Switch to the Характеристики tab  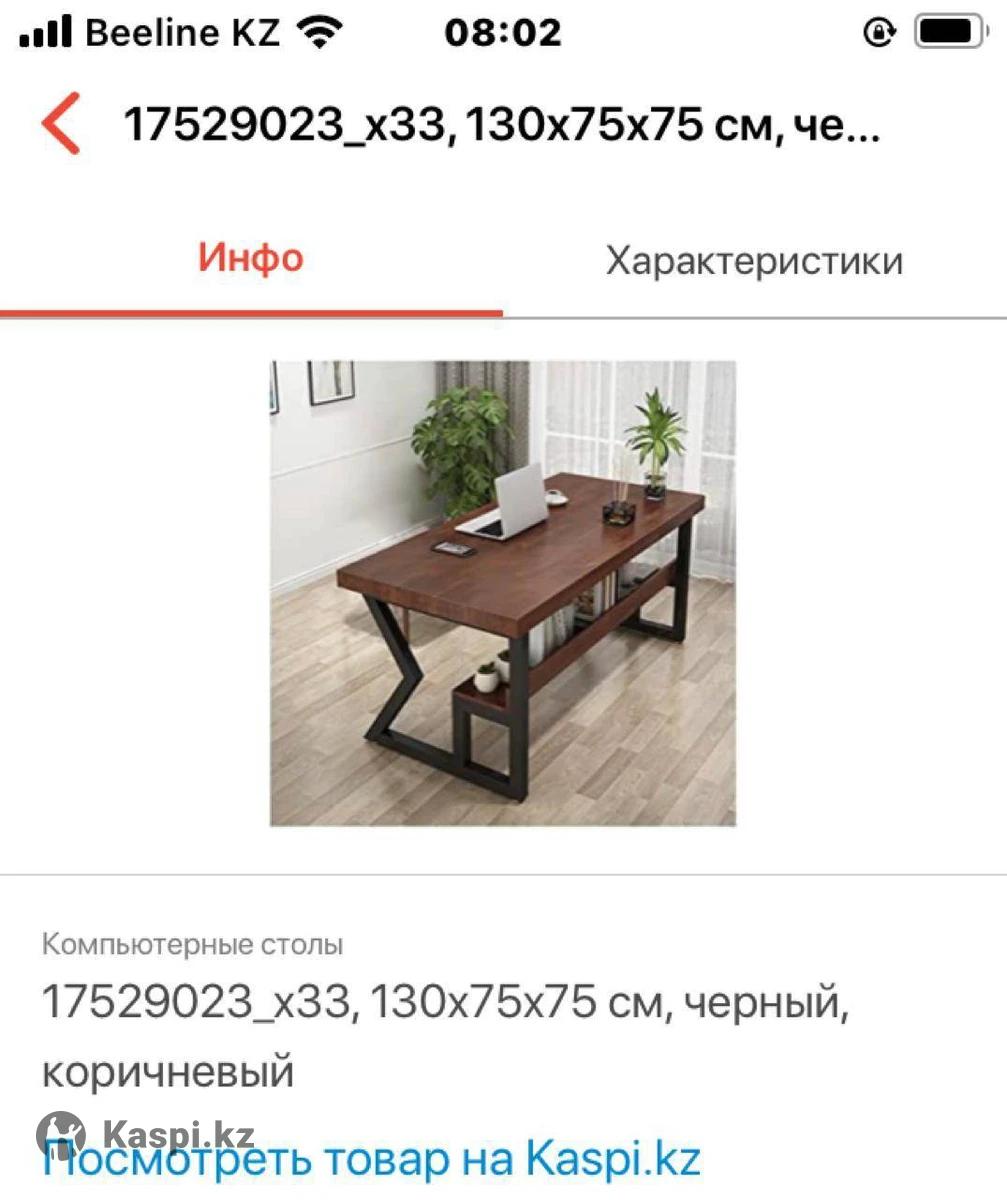coord(754,261)
